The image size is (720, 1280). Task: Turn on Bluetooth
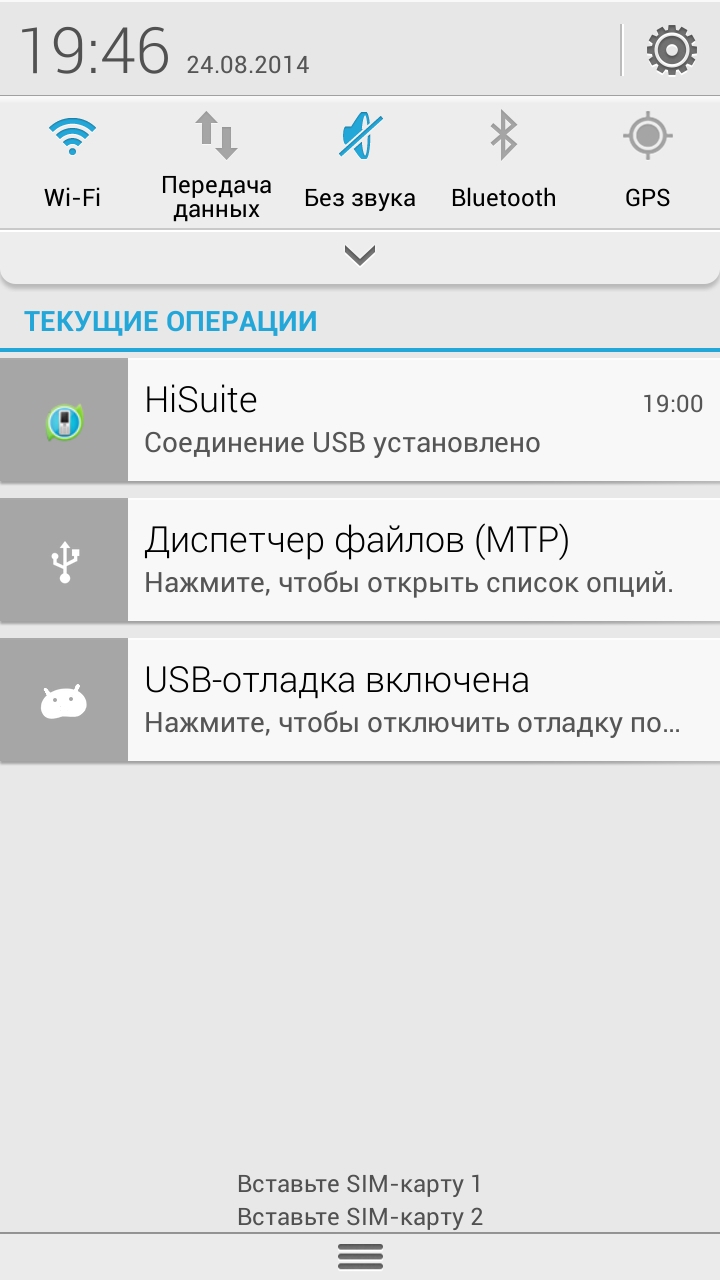pyautogui.click(x=503, y=160)
